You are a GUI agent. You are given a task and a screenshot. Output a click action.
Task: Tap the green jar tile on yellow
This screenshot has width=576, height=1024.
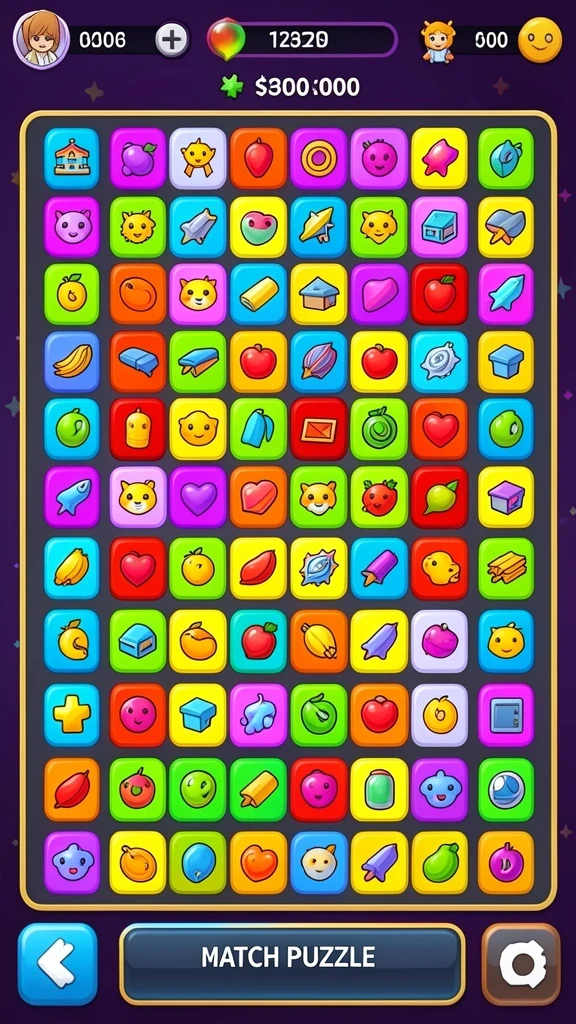(x=379, y=789)
